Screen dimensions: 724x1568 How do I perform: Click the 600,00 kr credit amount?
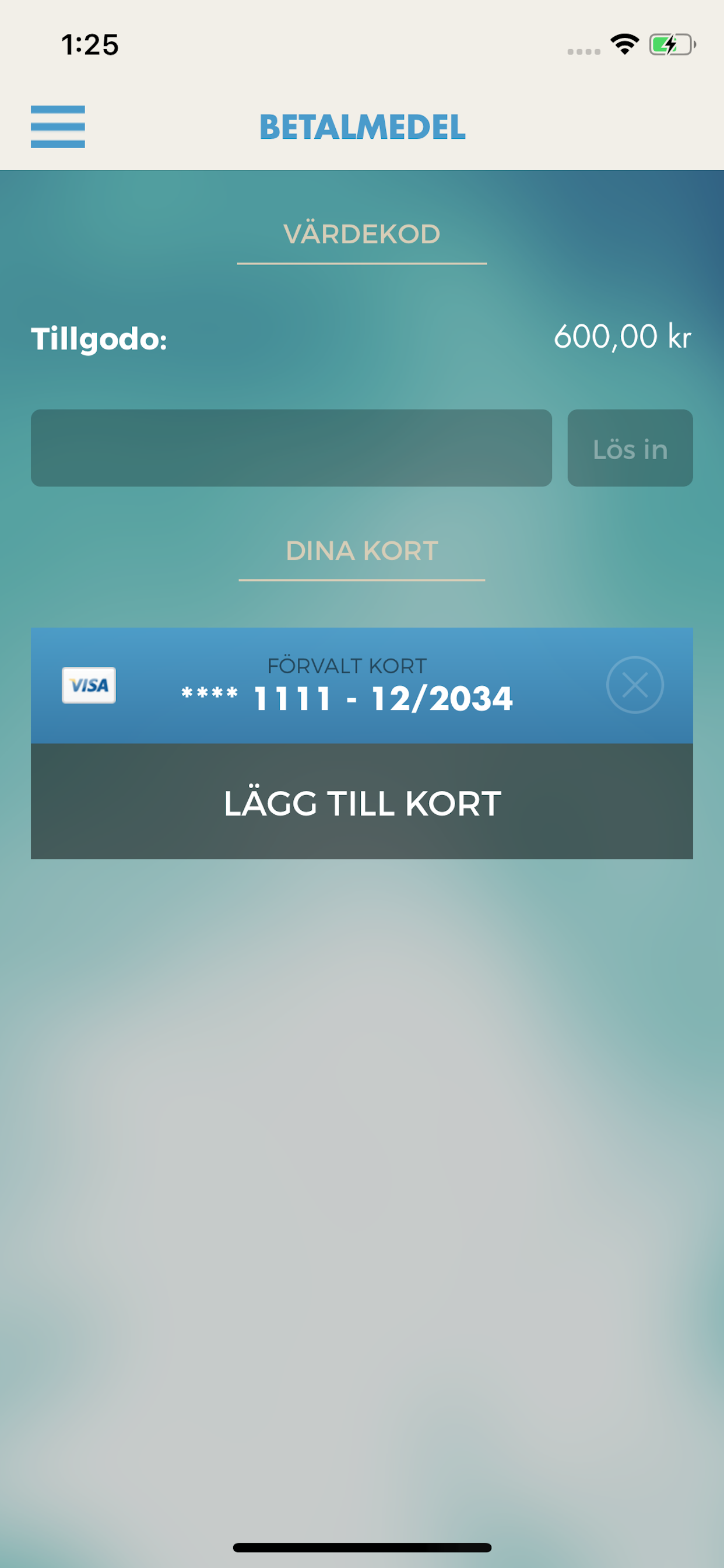(622, 338)
